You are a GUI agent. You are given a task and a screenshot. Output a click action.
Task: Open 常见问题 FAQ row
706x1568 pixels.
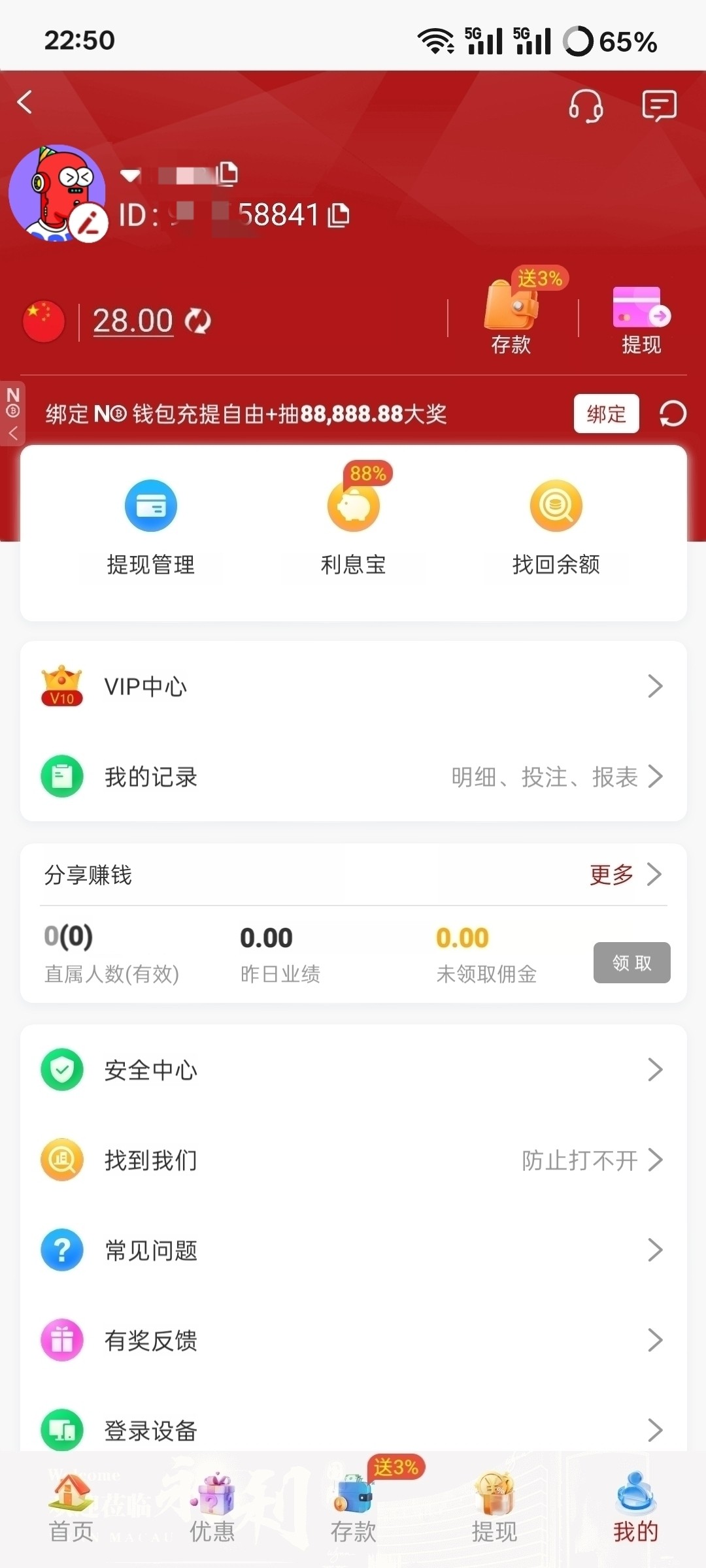pyautogui.click(x=353, y=1250)
